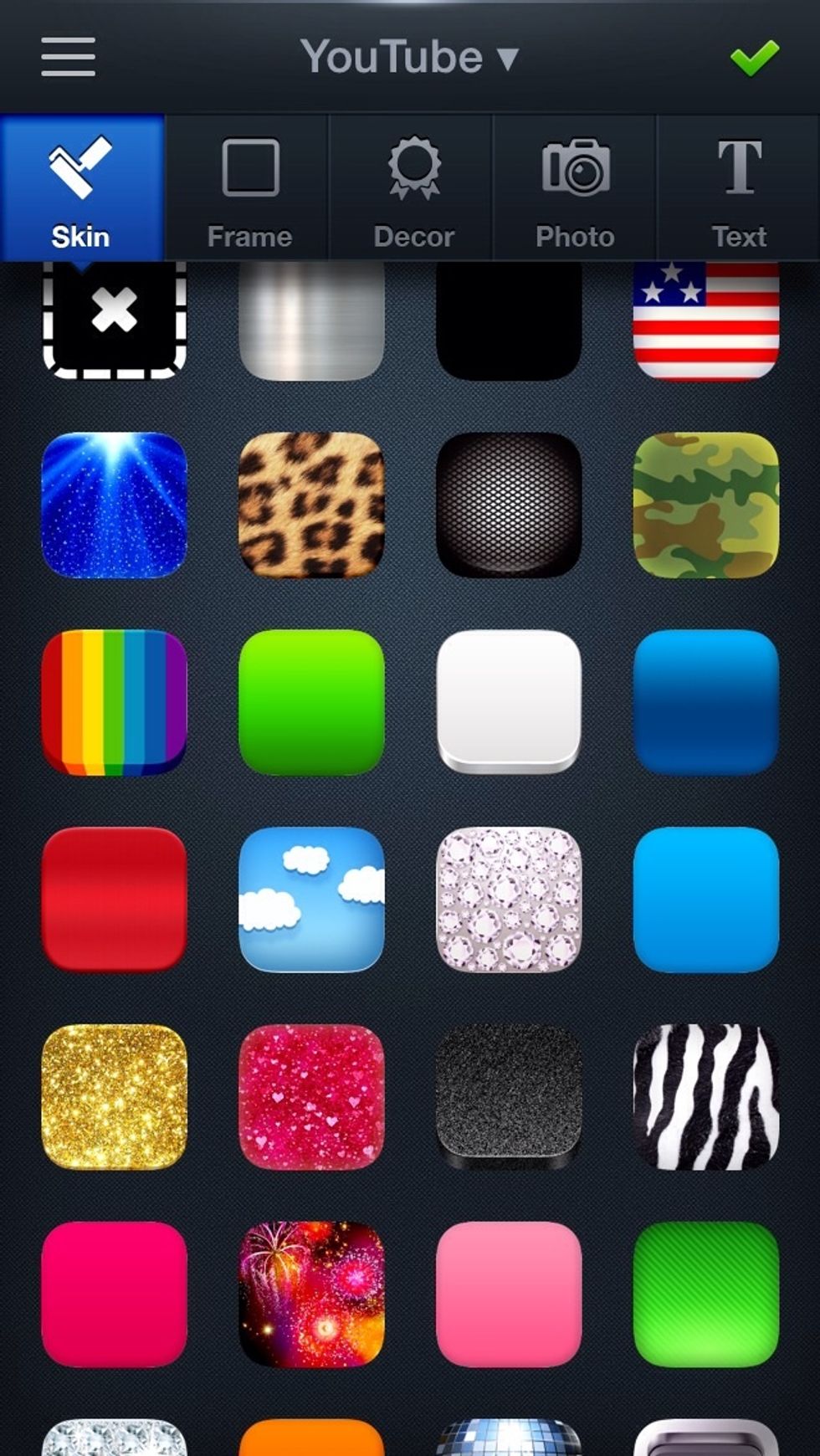Pick the leopard print skin
The width and height of the screenshot is (820, 1456).
pyautogui.click(x=311, y=505)
